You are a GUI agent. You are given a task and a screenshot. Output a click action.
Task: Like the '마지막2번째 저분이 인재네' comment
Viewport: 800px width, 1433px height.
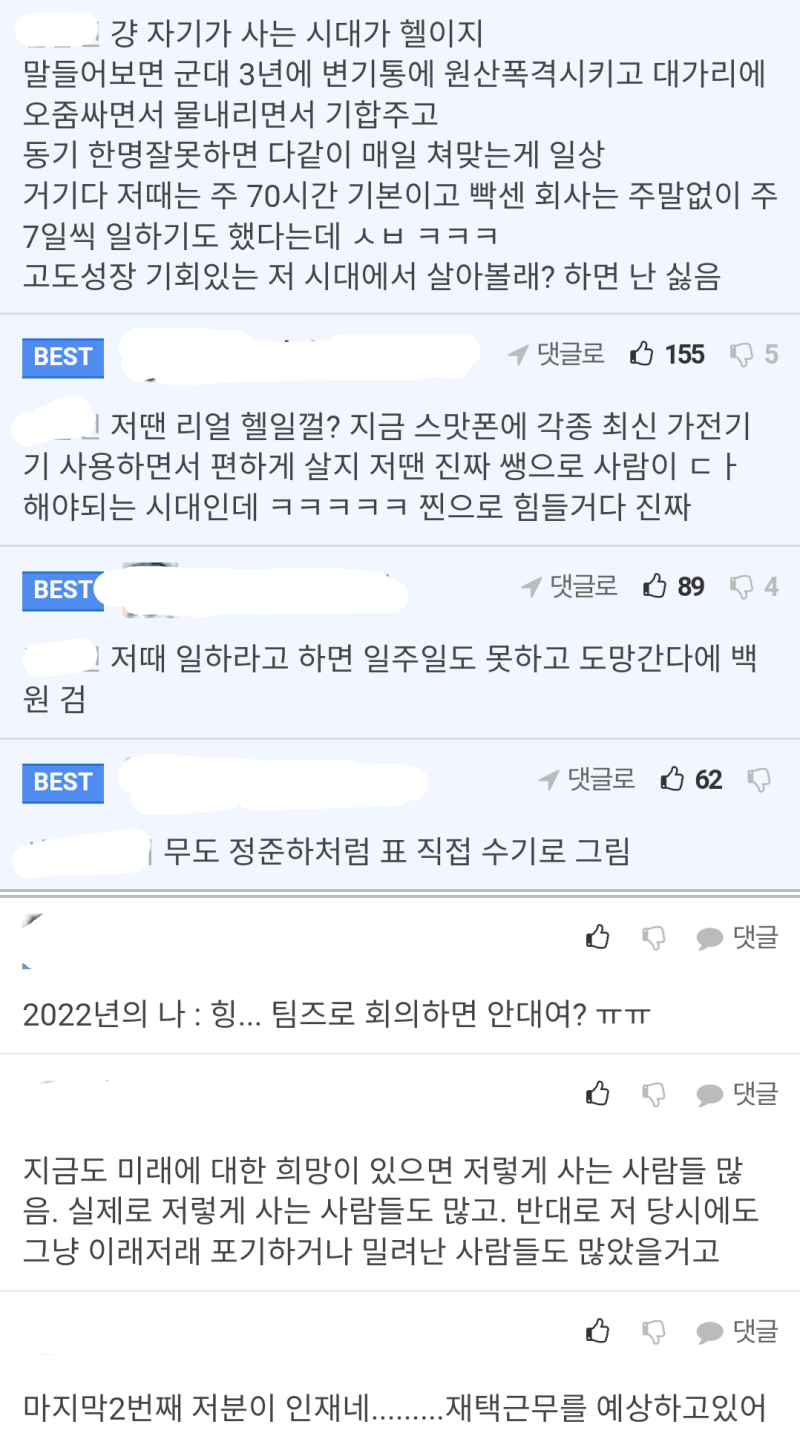click(598, 1331)
